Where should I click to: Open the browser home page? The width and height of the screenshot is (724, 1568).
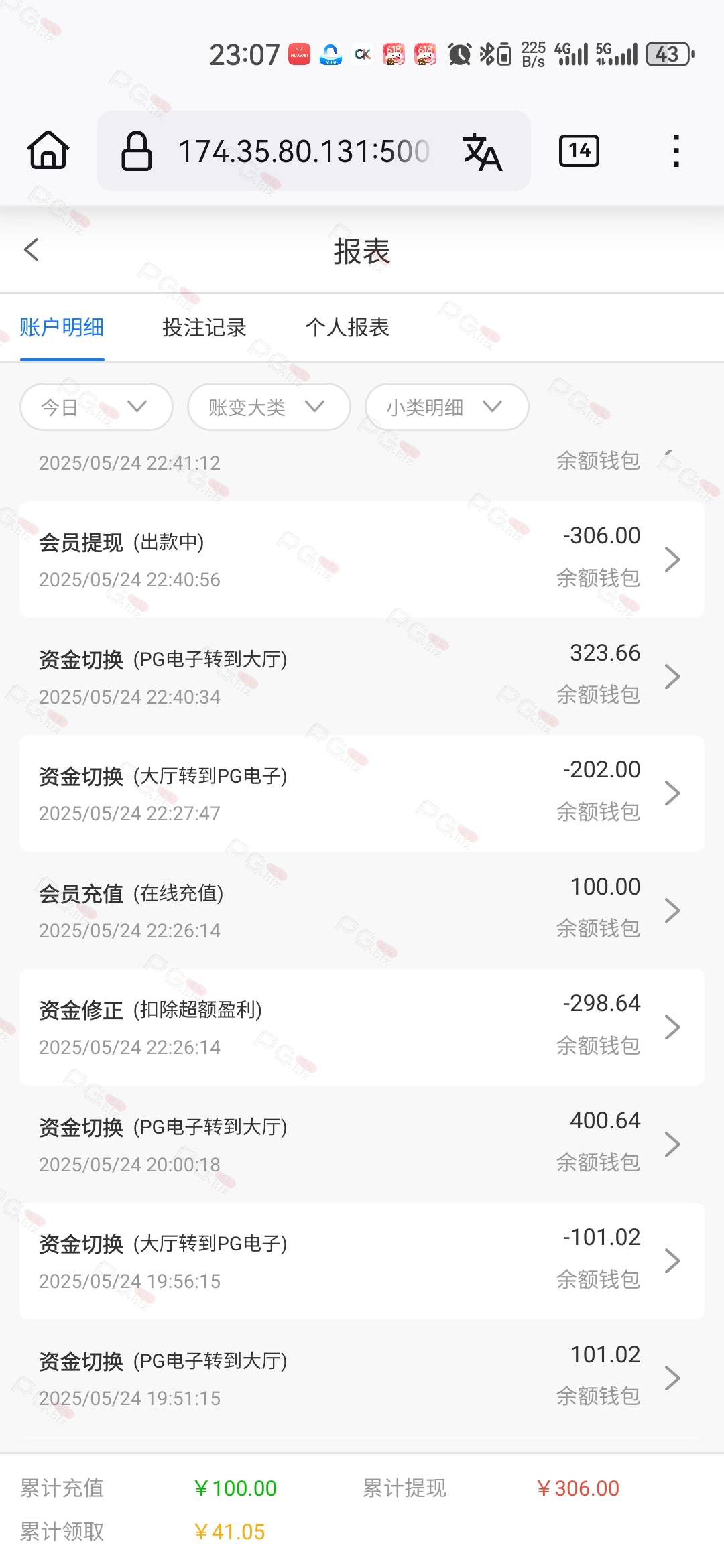tap(48, 150)
